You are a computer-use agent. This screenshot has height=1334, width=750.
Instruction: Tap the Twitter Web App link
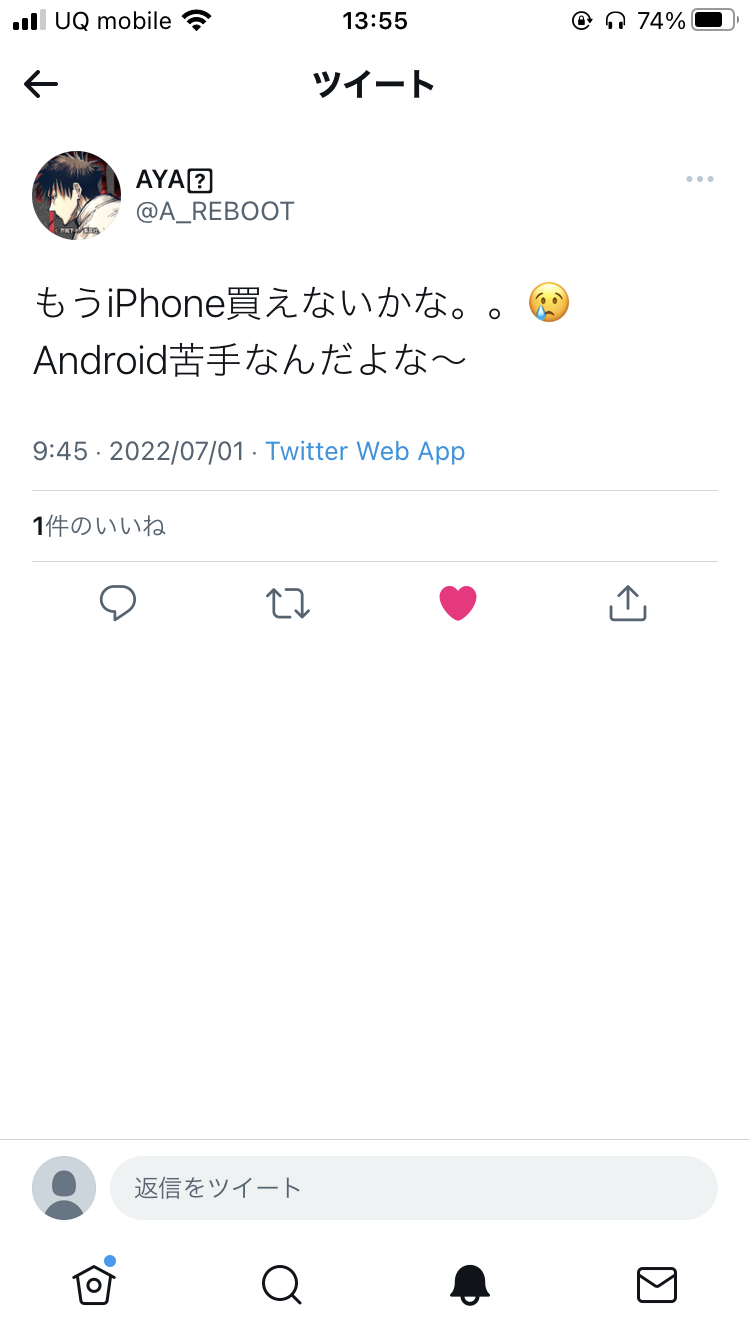365,451
